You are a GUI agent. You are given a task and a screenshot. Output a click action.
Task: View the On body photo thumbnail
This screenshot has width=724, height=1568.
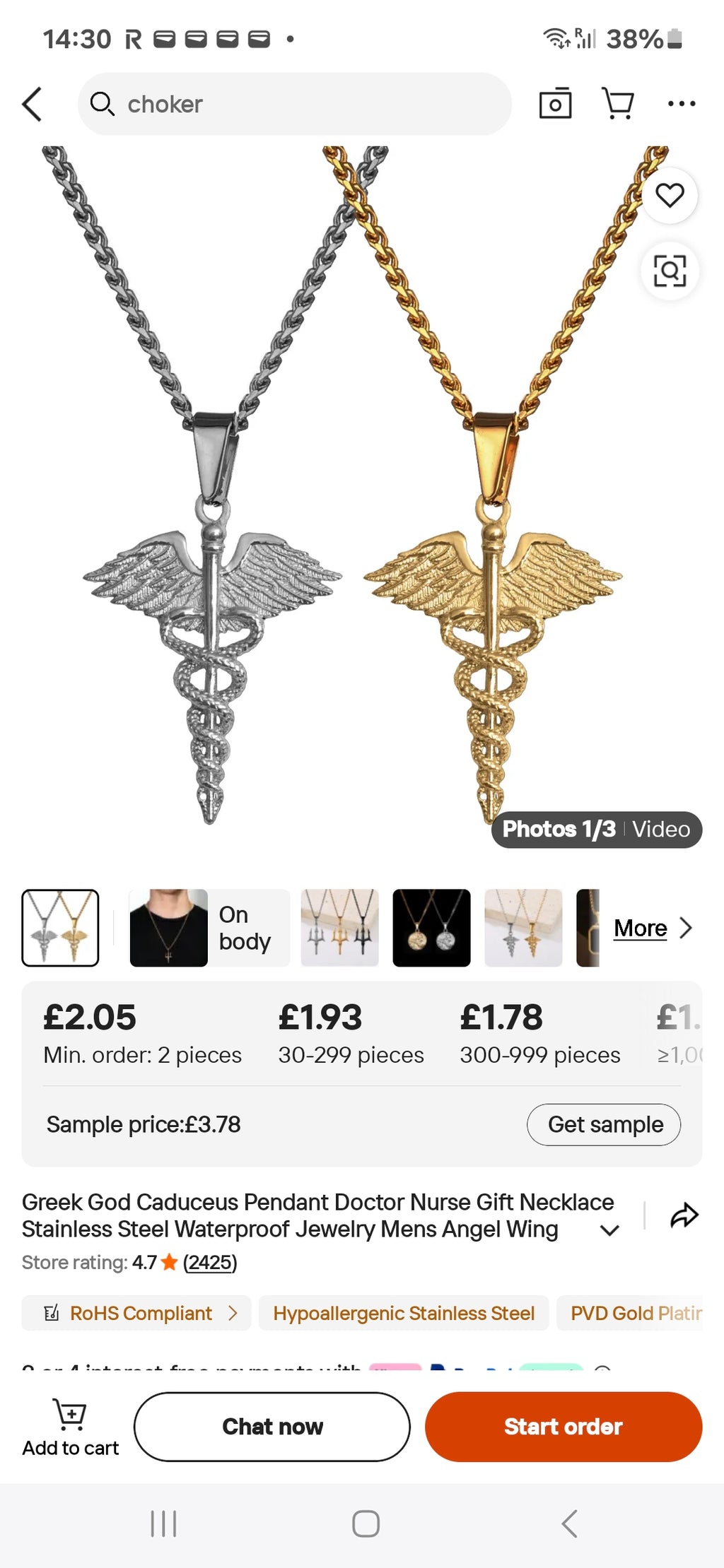tap(209, 928)
